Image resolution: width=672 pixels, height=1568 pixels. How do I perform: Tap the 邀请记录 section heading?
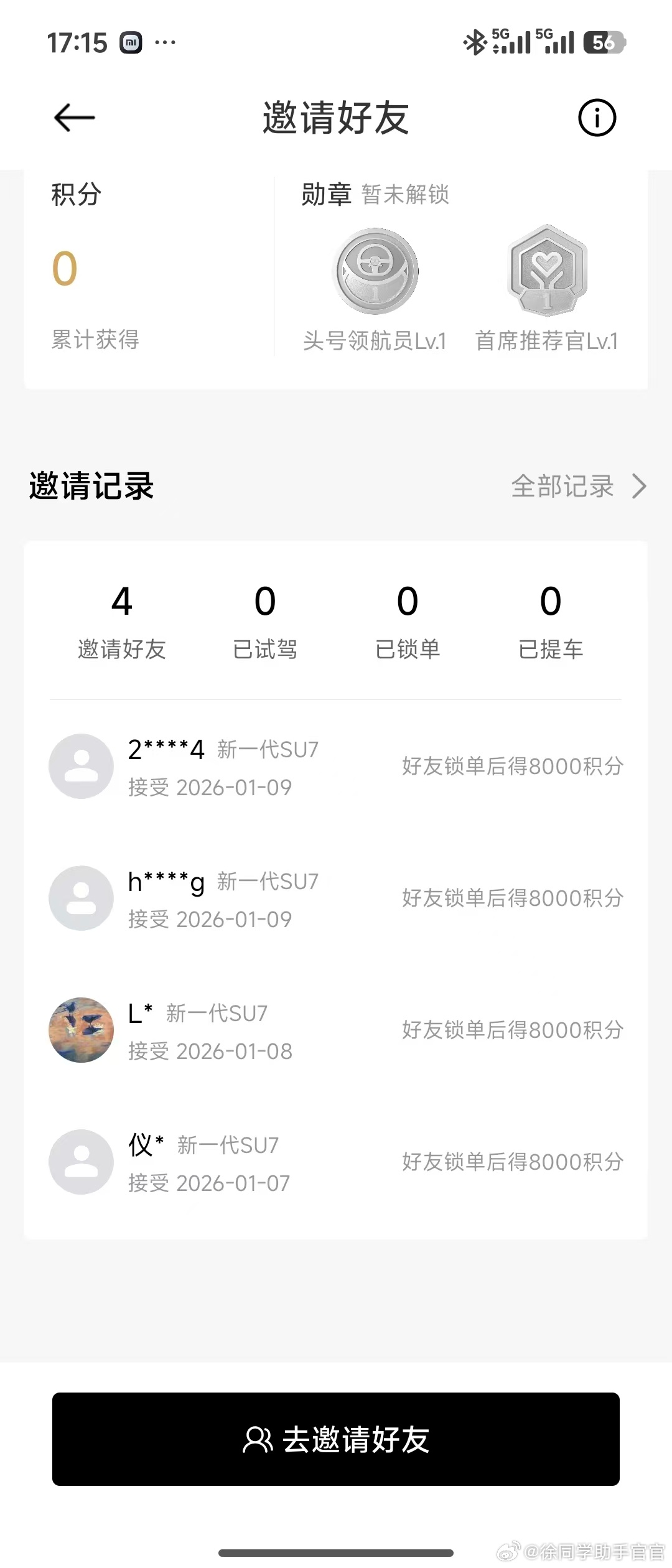point(91,487)
